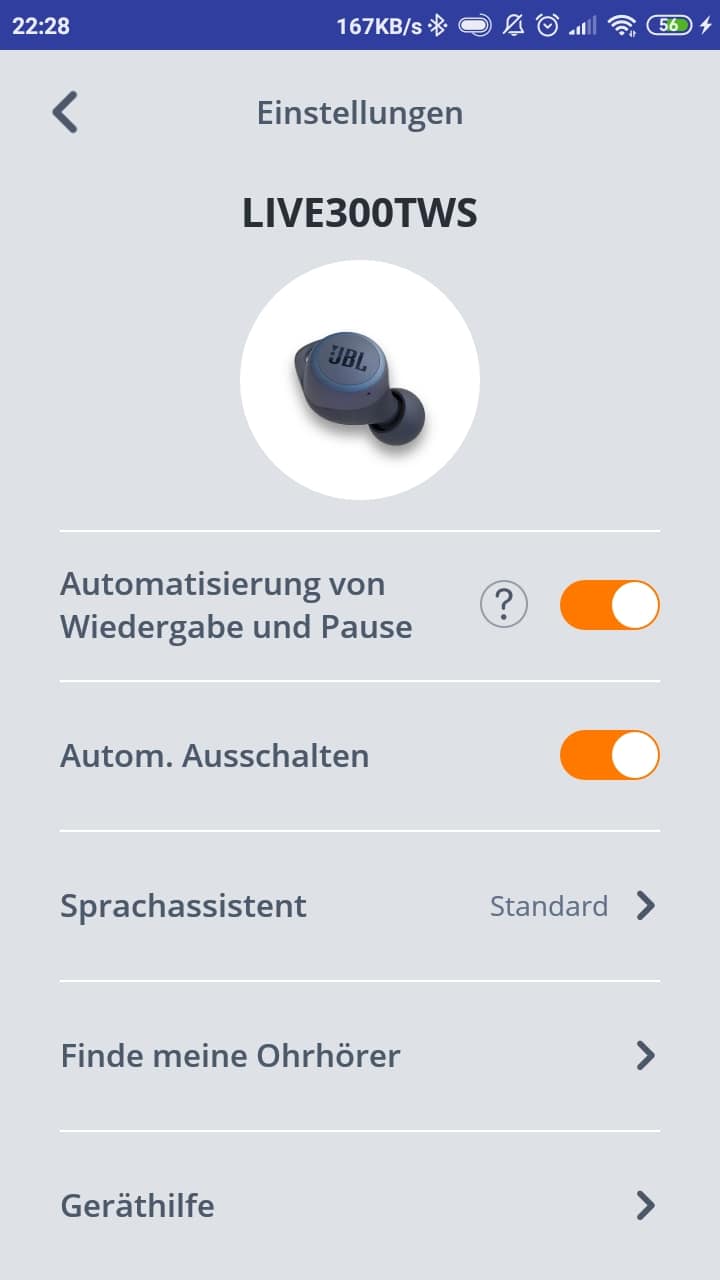This screenshot has height=1280, width=720.
Task: Open help for Automatisierung von Wiedergabe und Pause
Action: coord(504,605)
